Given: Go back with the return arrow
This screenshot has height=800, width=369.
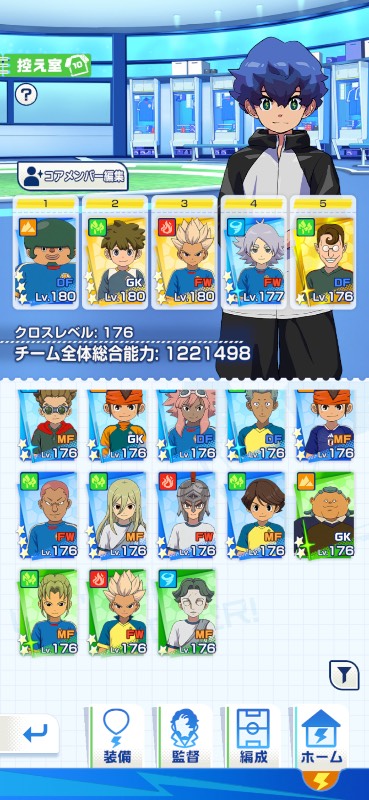Looking at the screenshot, I should tap(31, 735).
